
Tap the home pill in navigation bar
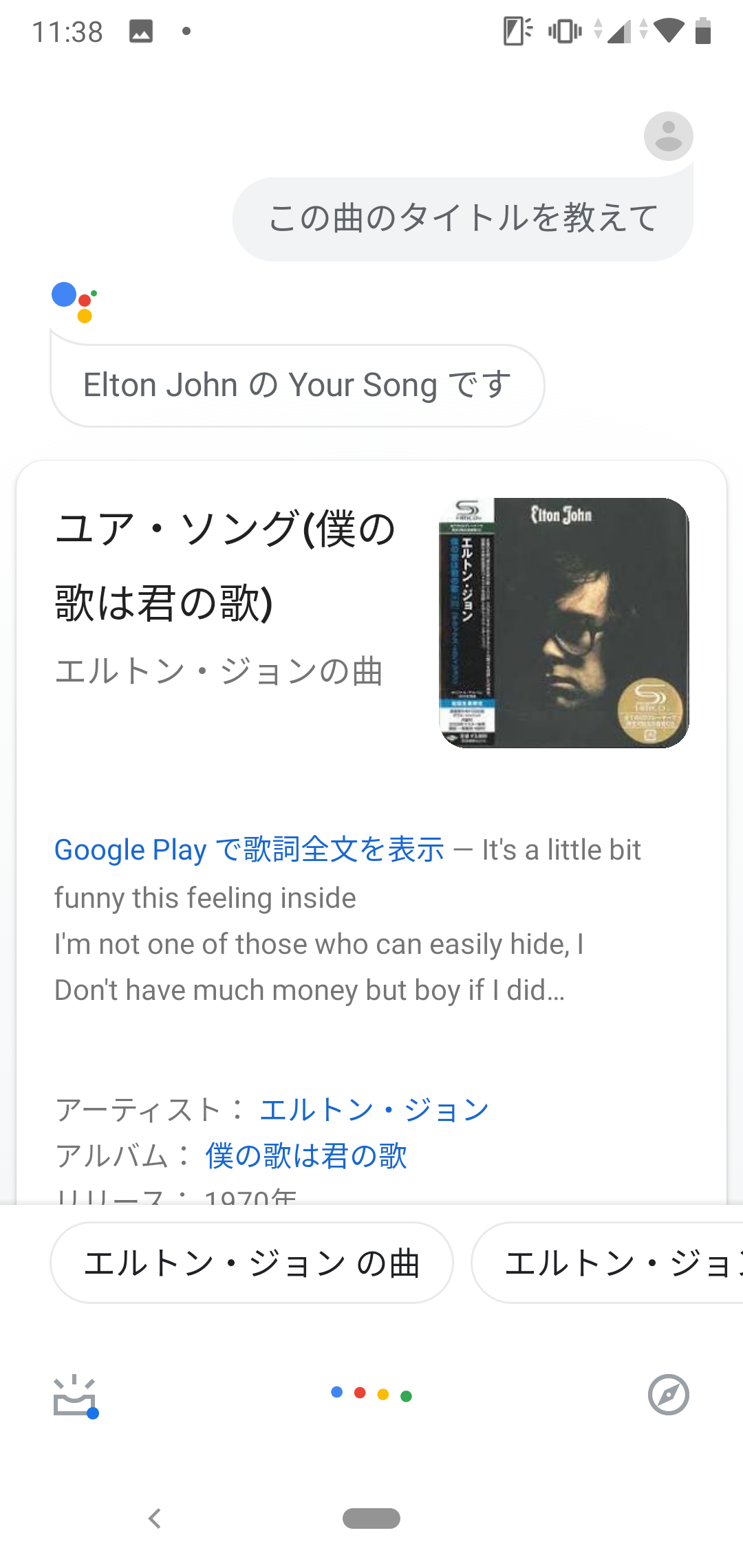click(x=371, y=1518)
